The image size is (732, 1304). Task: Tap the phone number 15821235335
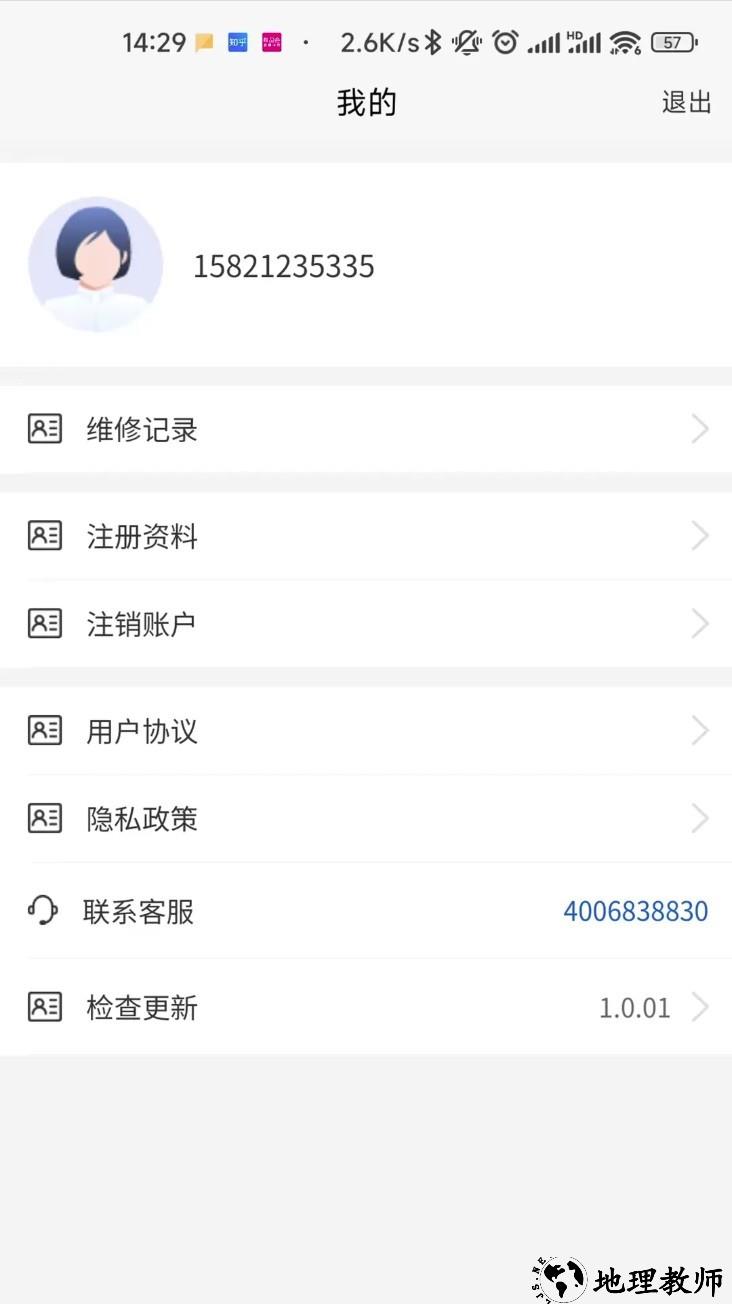pyautogui.click(x=284, y=265)
